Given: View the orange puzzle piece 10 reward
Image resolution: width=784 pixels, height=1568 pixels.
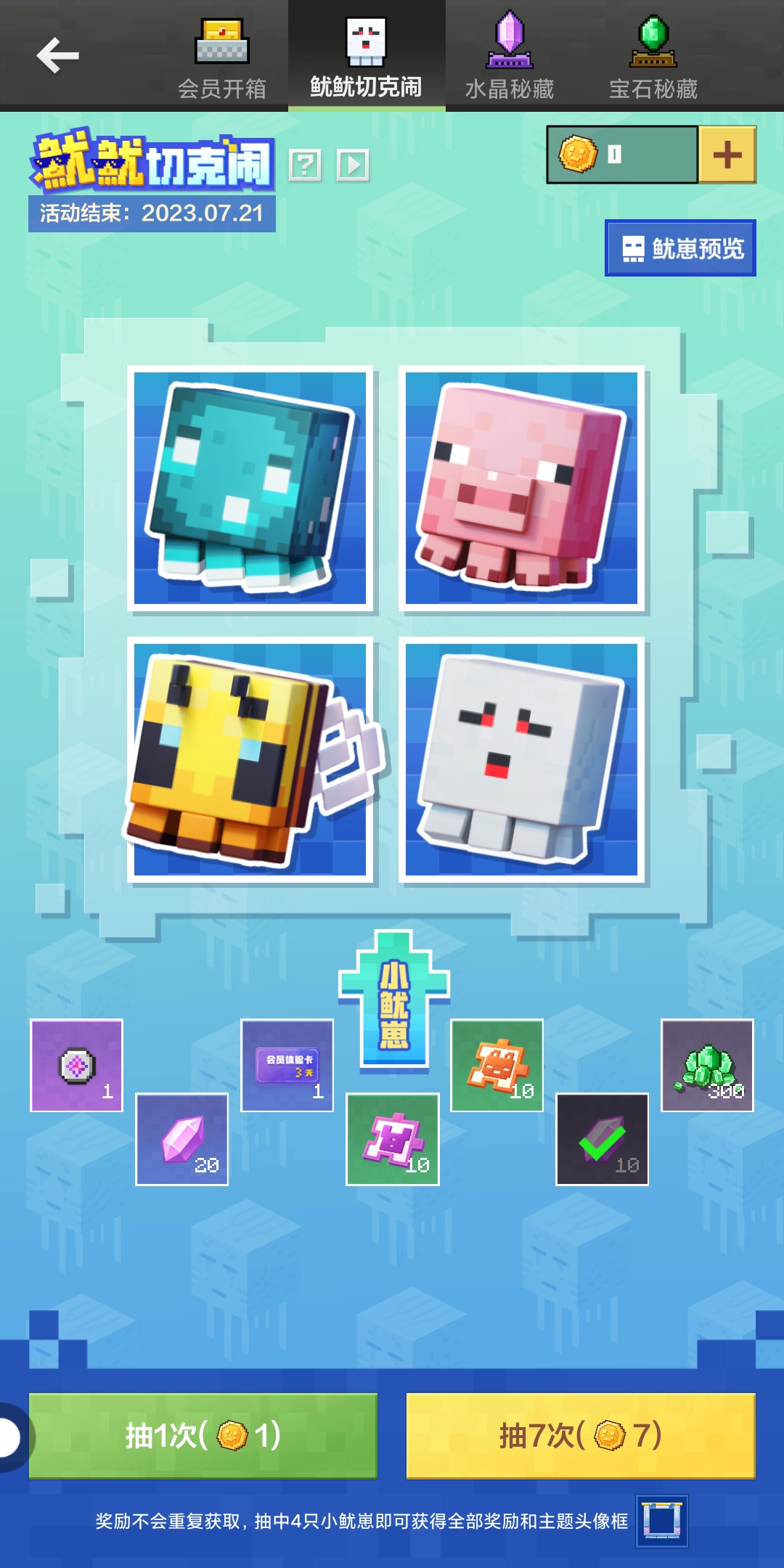Looking at the screenshot, I should point(497,1065).
